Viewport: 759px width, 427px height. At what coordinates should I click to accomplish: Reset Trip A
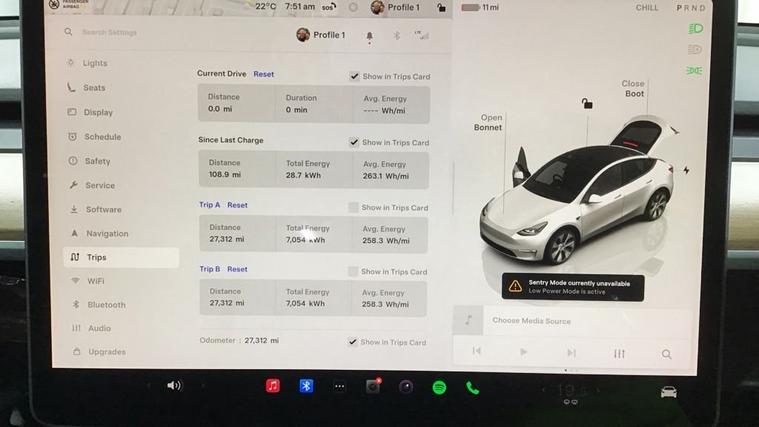point(237,205)
